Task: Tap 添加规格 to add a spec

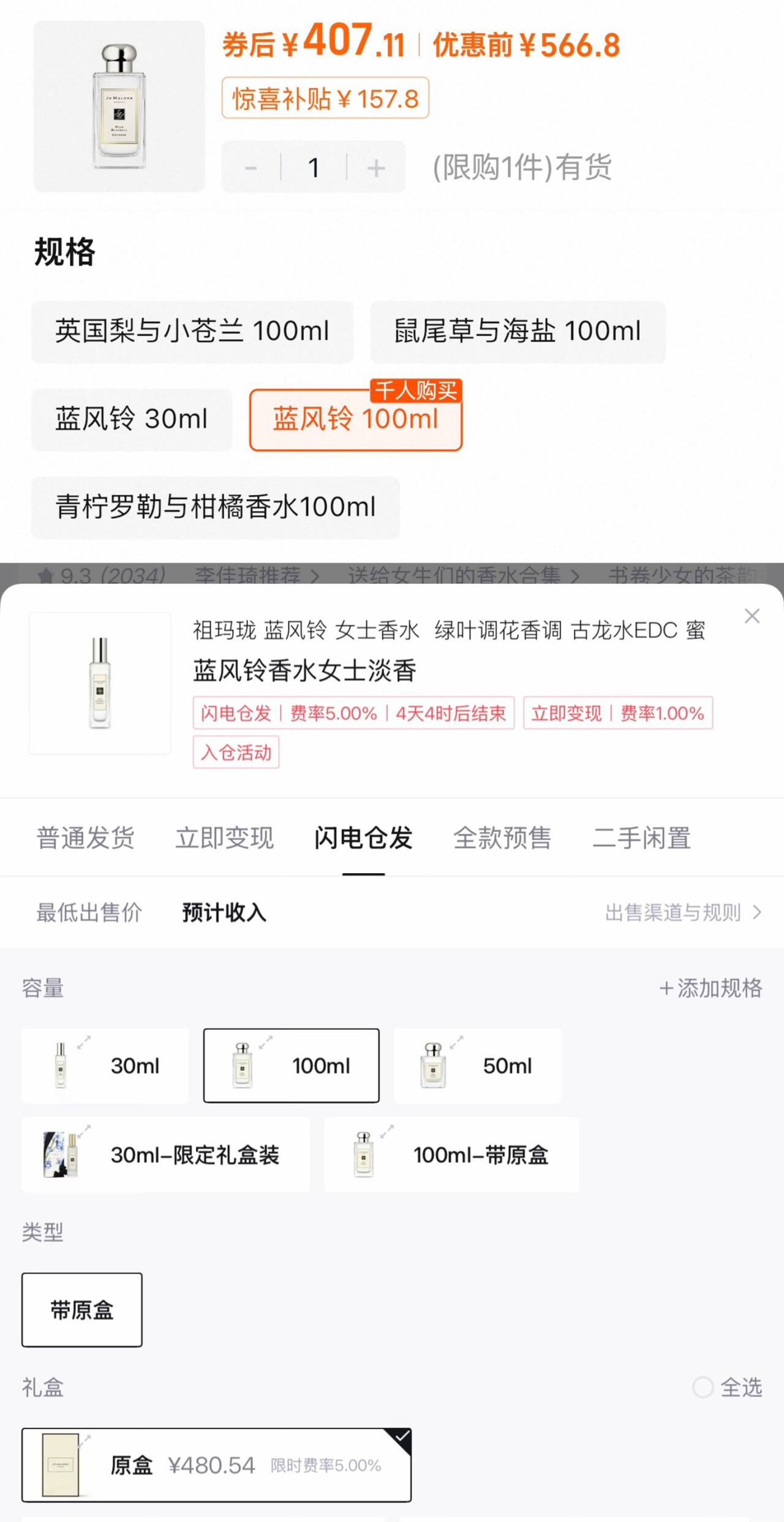Action: coord(710,988)
